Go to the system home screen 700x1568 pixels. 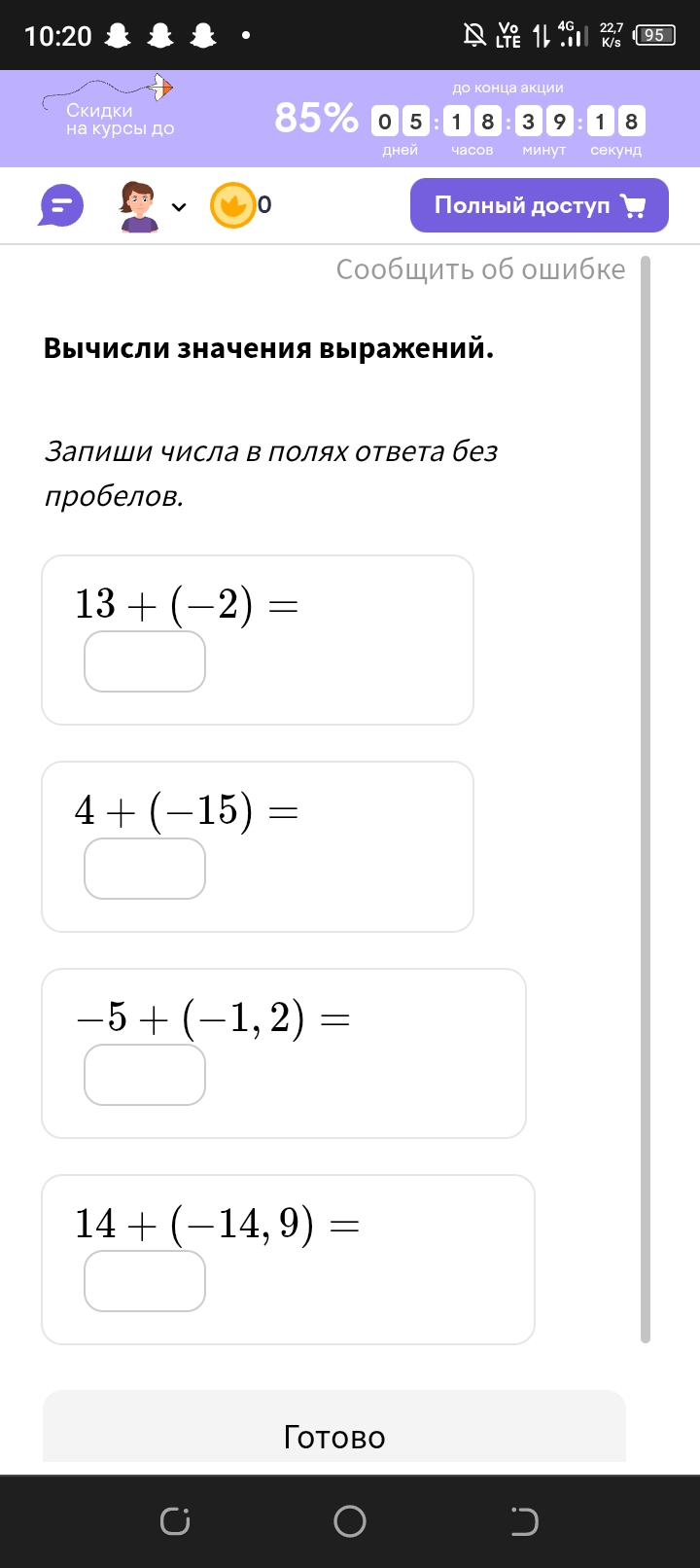[350, 1521]
